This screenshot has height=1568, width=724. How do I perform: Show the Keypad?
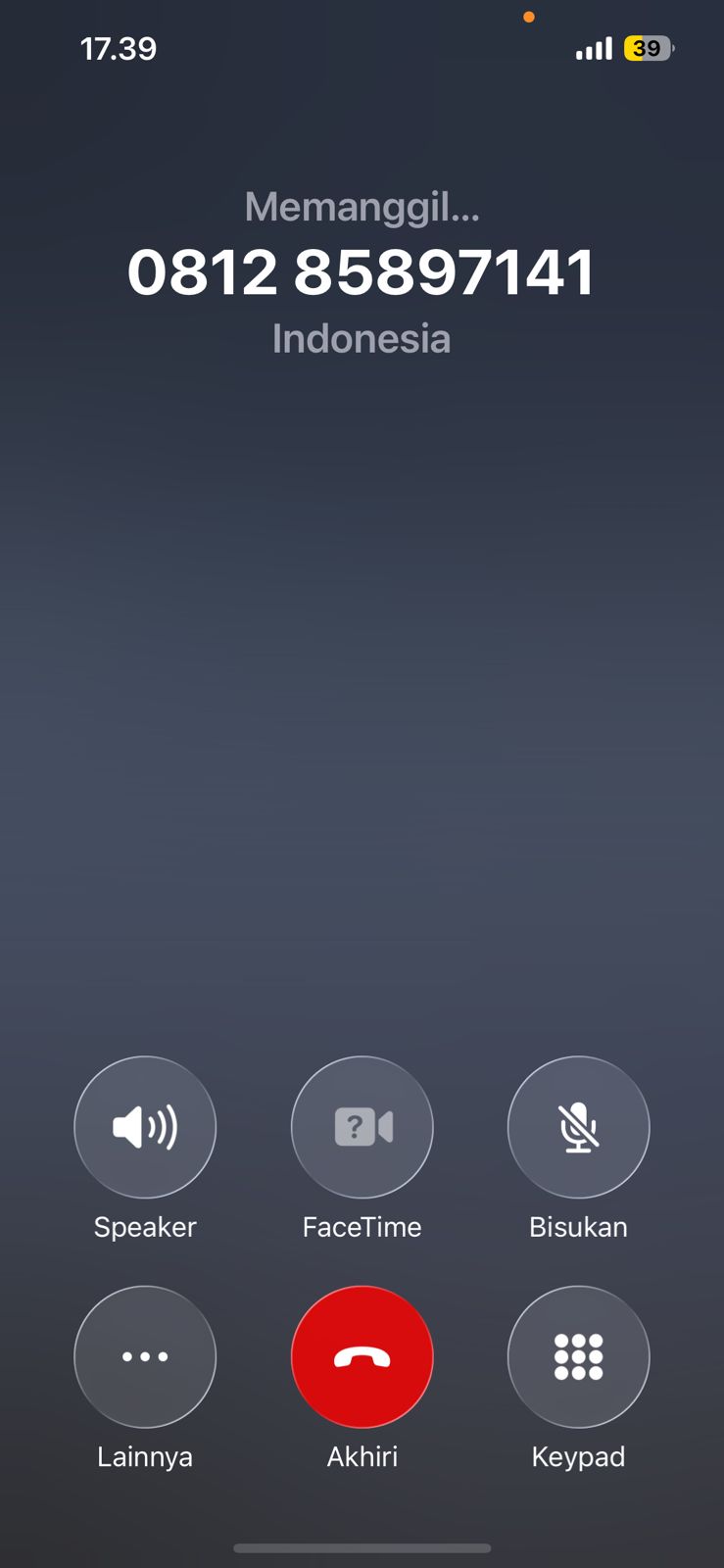pos(578,1356)
